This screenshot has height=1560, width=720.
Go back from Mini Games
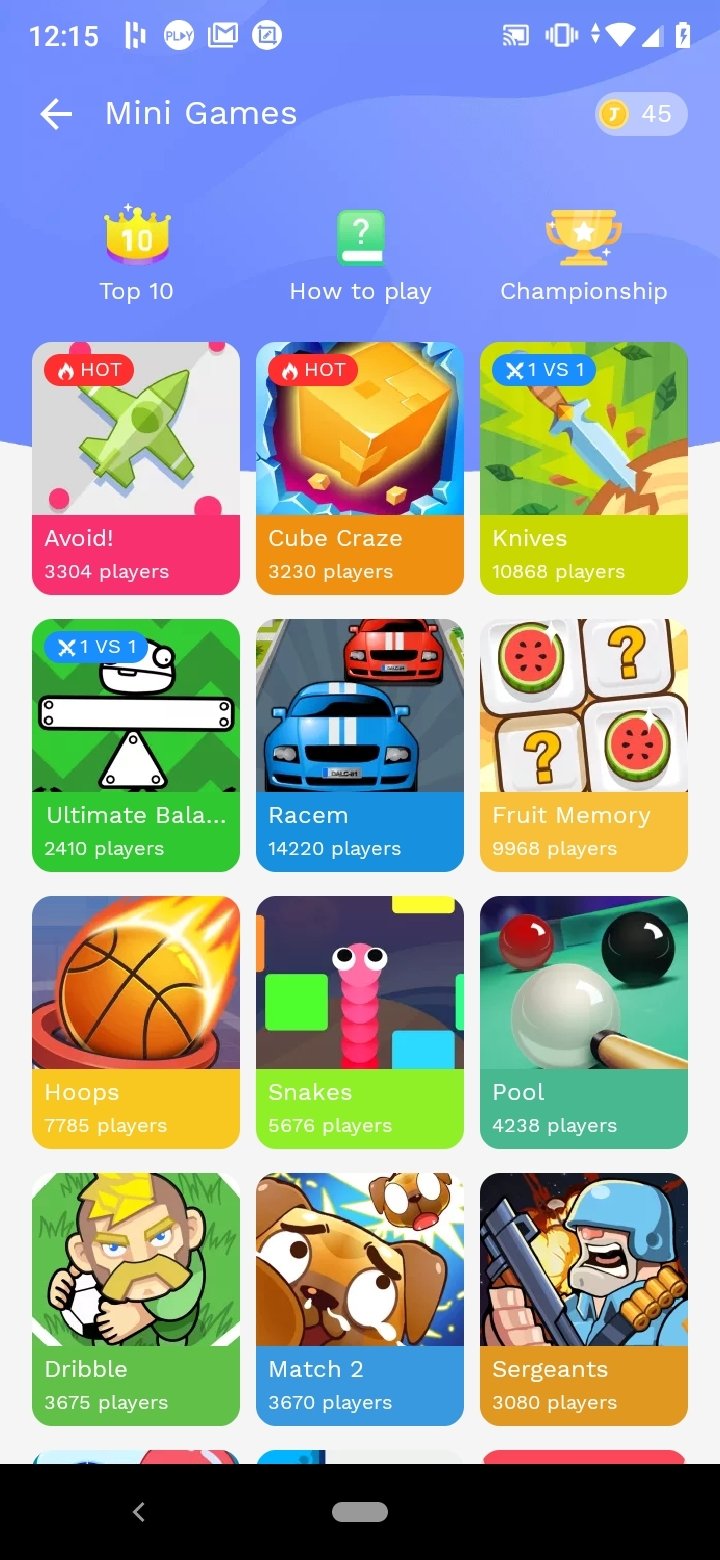click(x=56, y=114)
